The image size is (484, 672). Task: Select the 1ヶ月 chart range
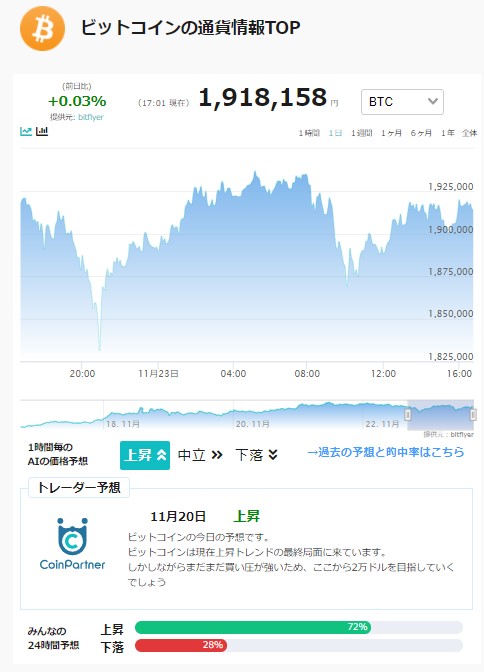pos(391,133)
